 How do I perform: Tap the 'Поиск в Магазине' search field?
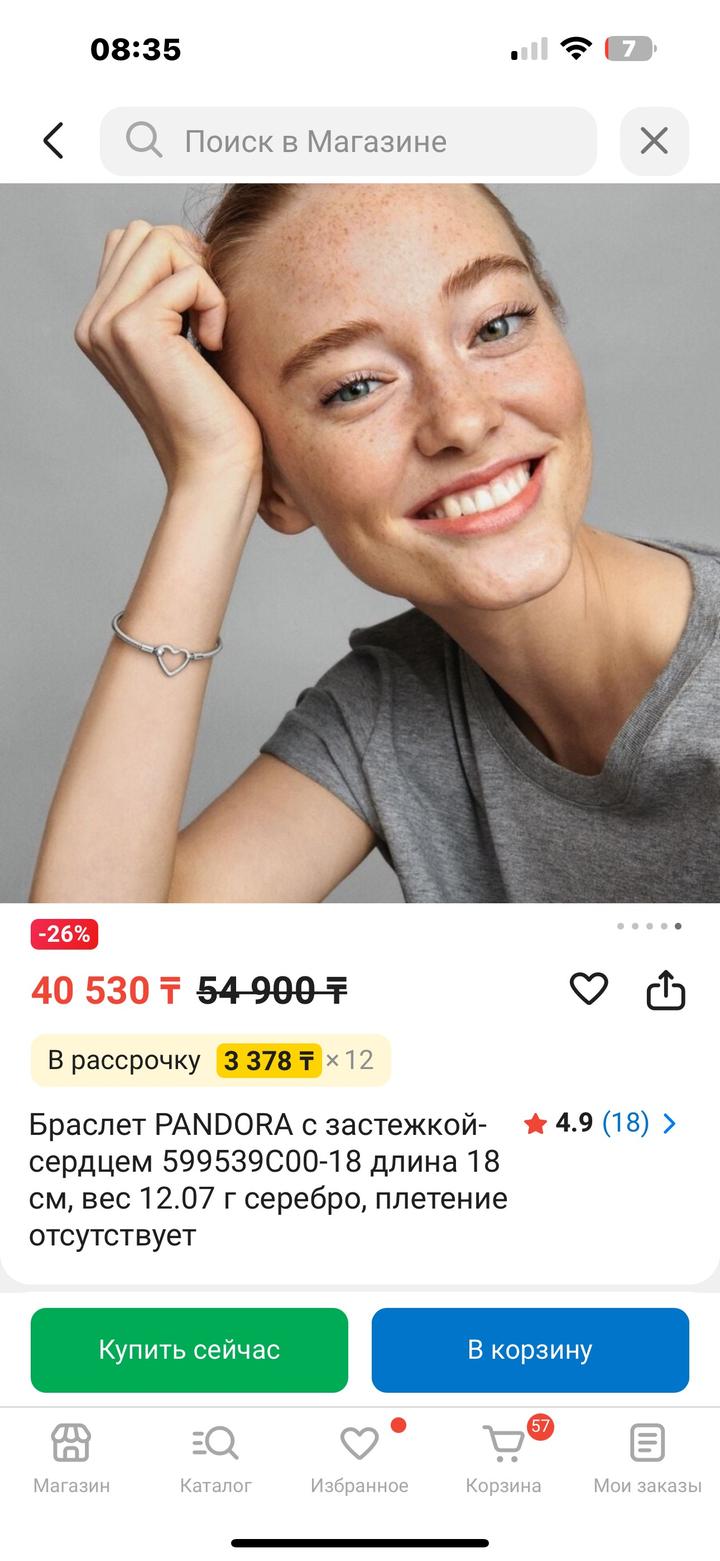tap(348, 141)
